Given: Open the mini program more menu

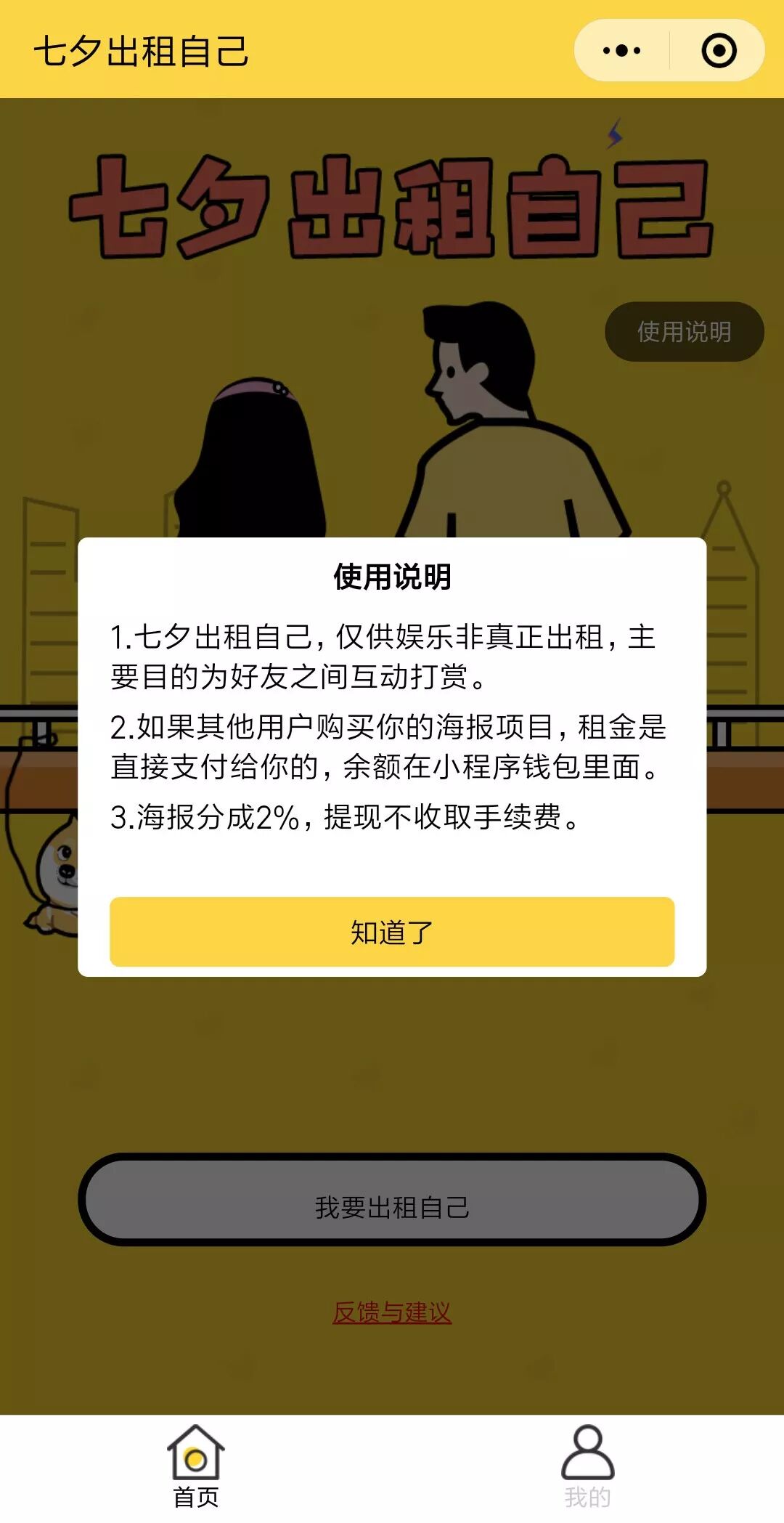Looking at the screenshot, I should (x=622, y=51).
